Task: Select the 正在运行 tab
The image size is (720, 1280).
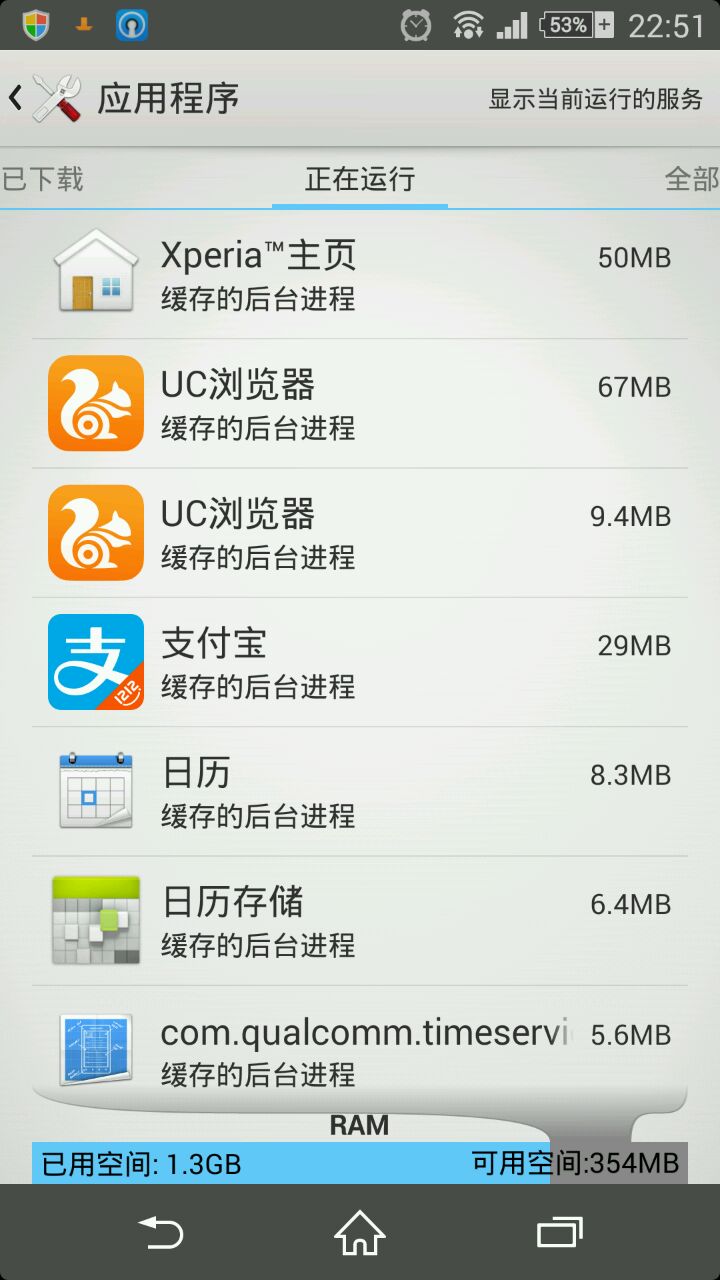Action: [359, 179]
